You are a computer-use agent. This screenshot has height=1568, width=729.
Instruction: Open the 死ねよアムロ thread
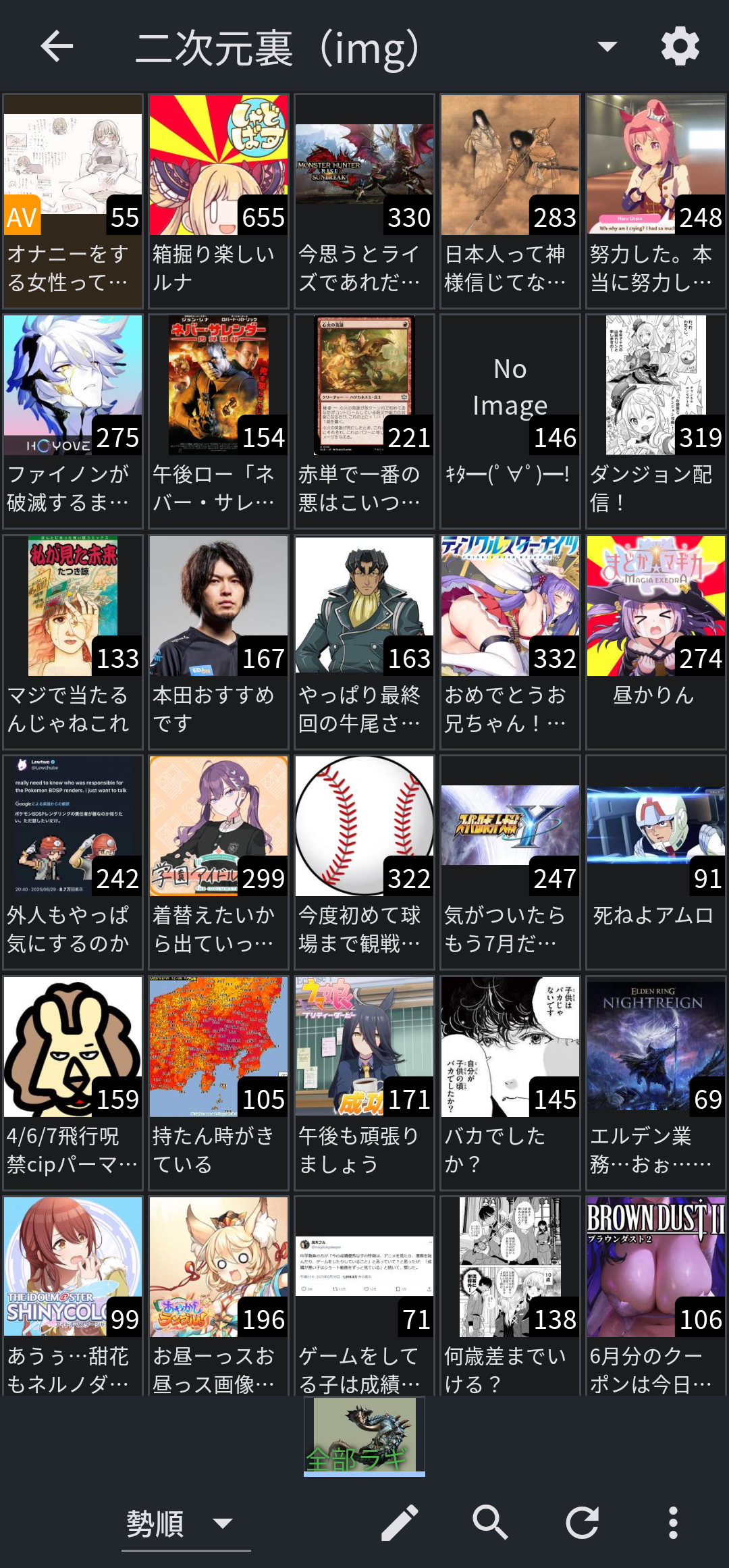(x=656, y=862)
